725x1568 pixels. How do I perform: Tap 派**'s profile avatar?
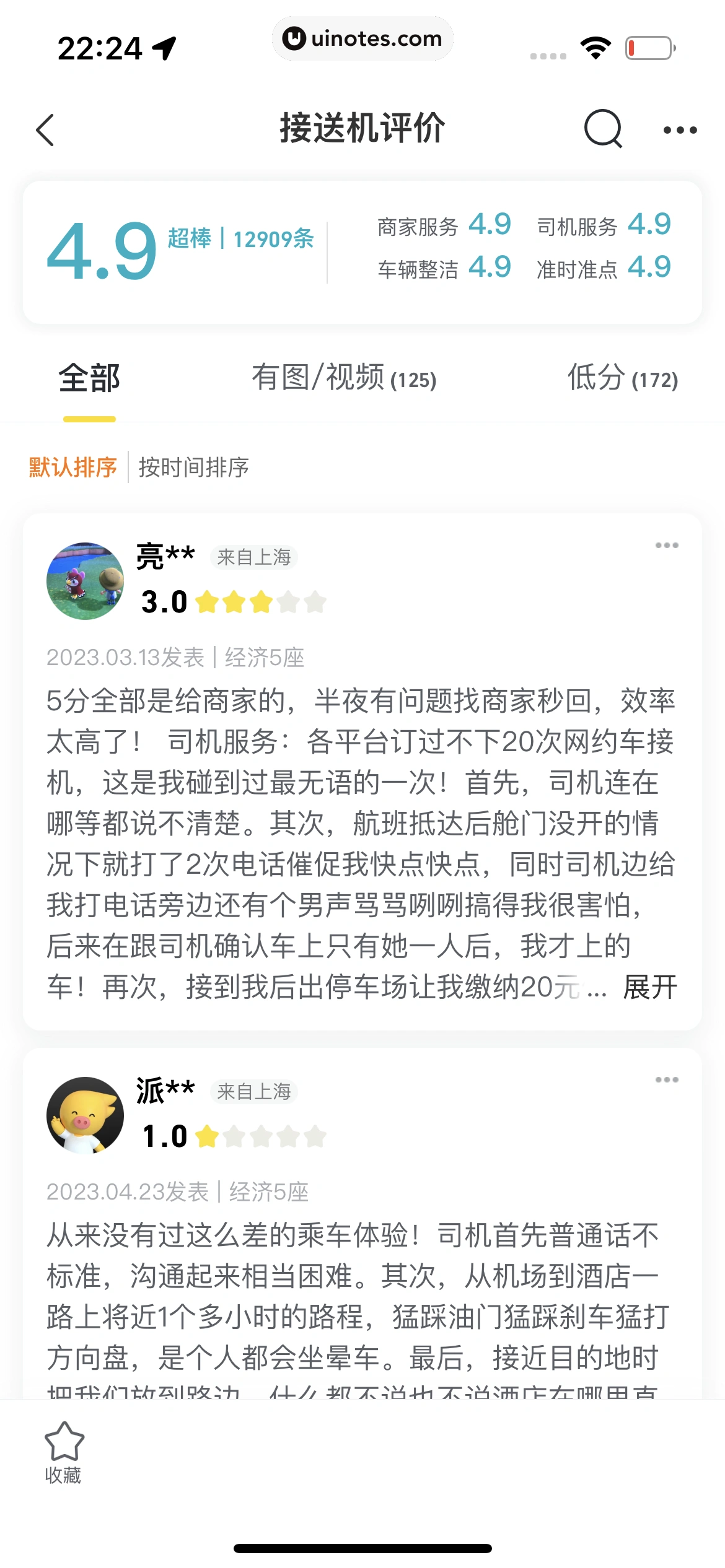tap(86, 1115)
